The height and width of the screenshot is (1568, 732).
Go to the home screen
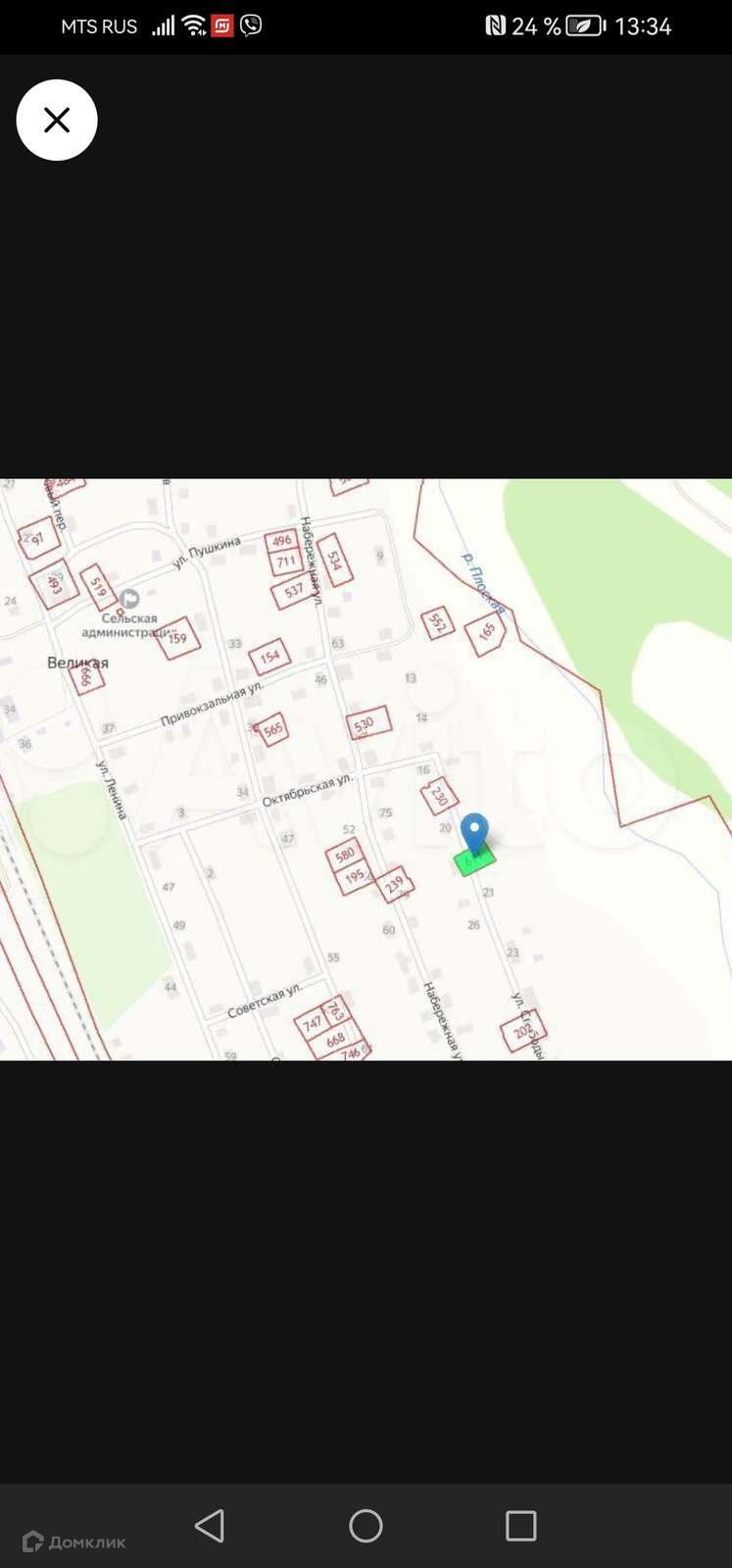pyautogui.click(x=366, y=1525)
